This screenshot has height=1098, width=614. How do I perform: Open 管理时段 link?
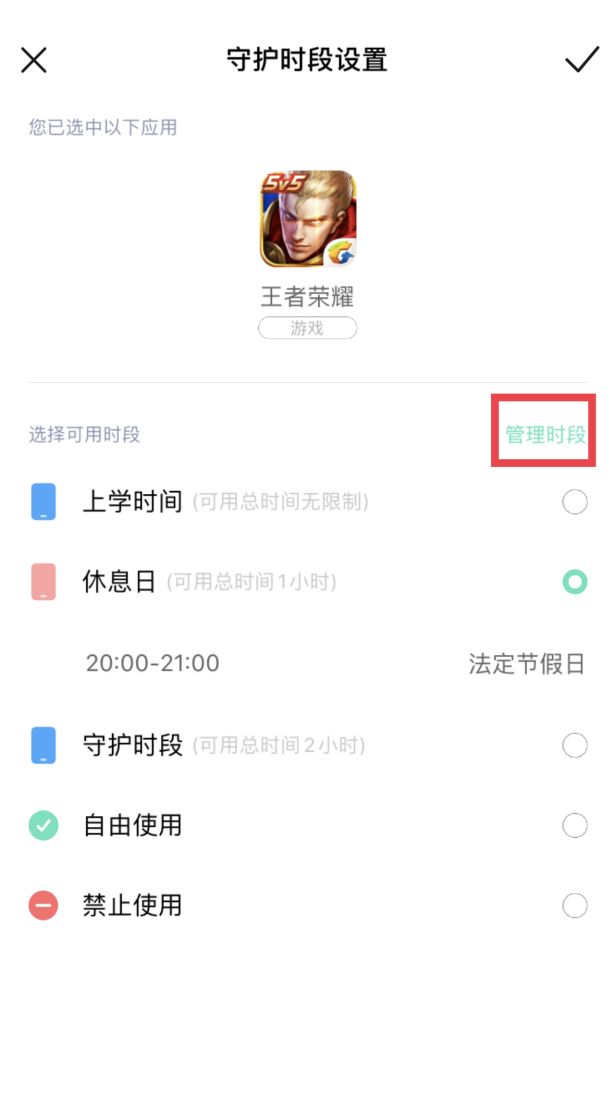(x=545, y=434)
